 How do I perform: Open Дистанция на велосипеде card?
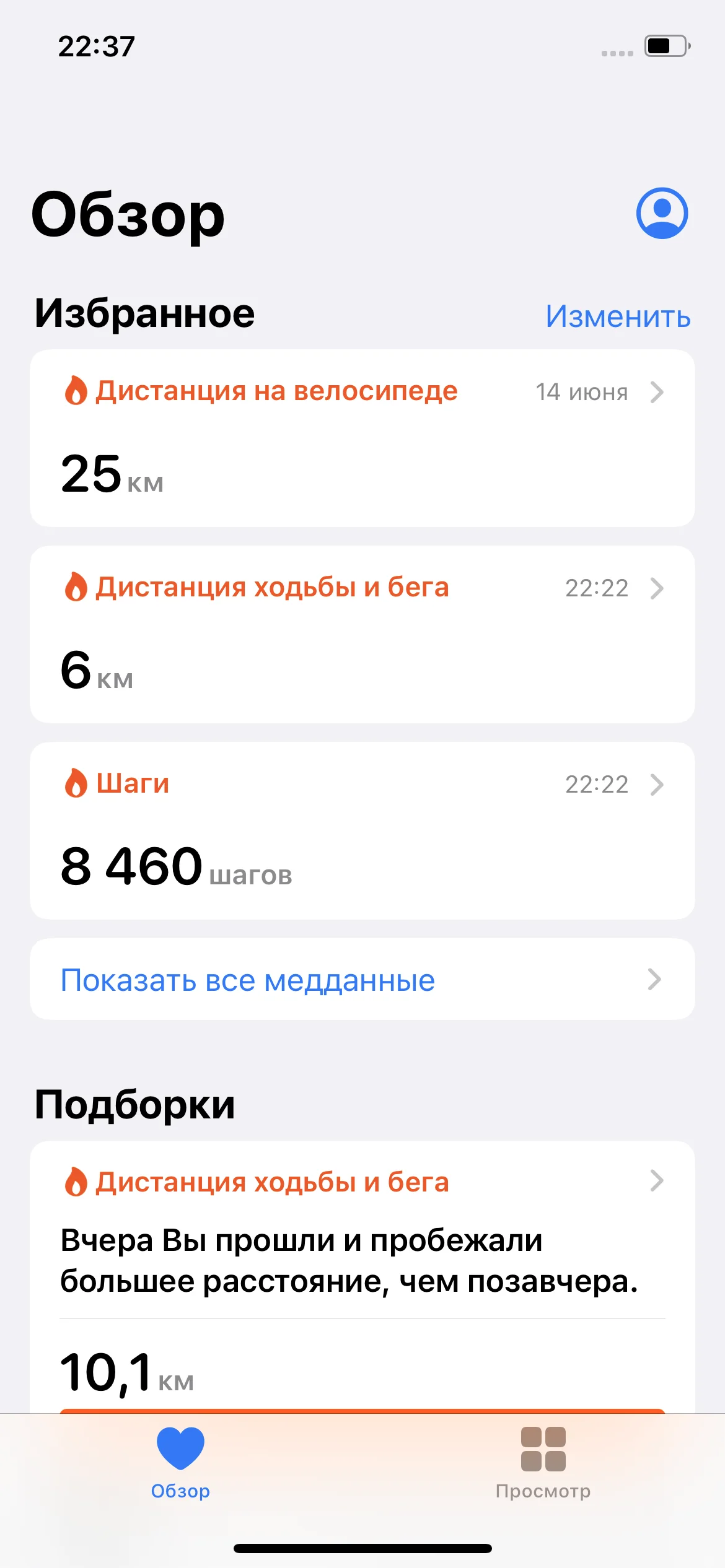pos(362,438)
